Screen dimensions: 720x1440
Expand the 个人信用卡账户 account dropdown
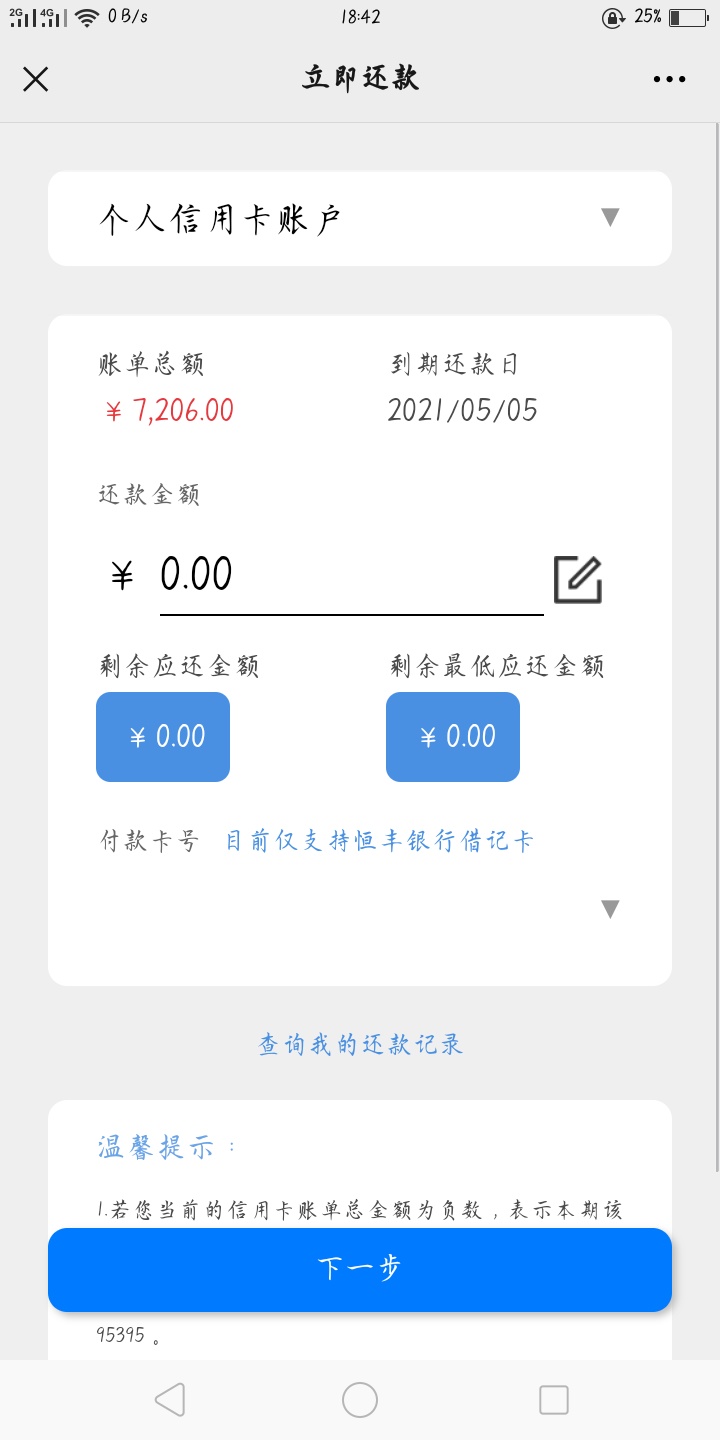point(360,218)
